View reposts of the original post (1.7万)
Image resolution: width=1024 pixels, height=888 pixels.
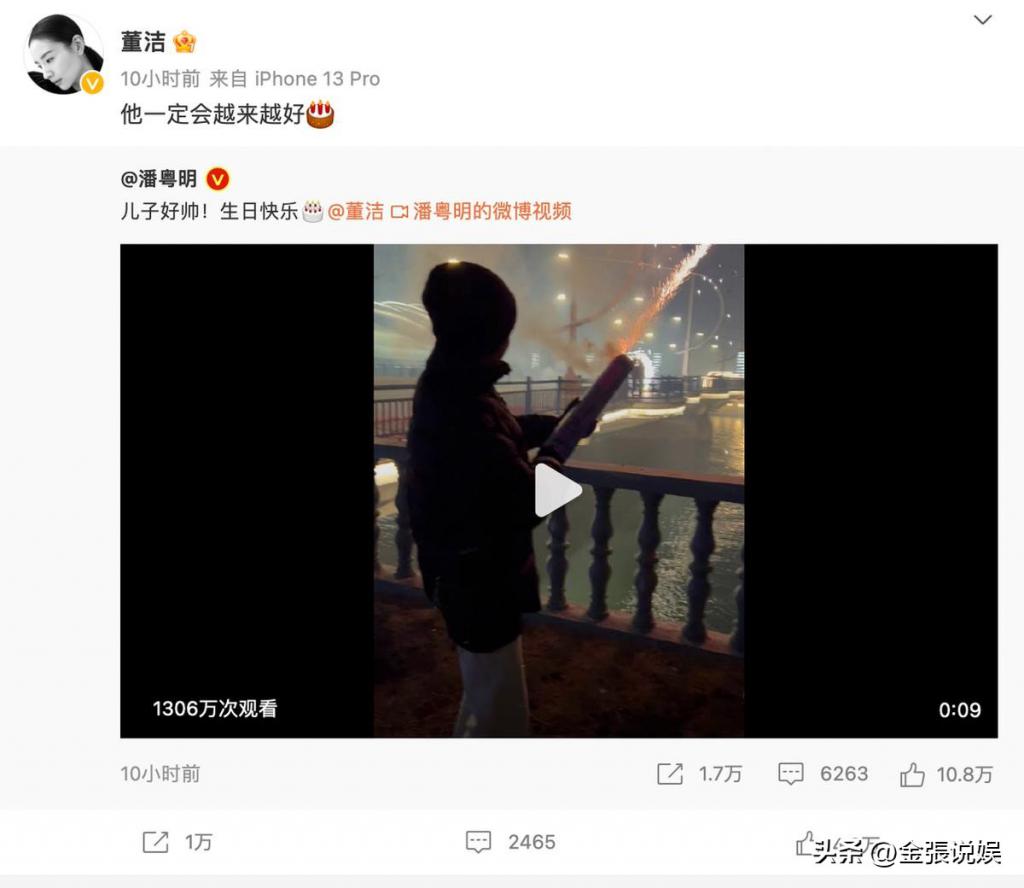coord(699,773)
